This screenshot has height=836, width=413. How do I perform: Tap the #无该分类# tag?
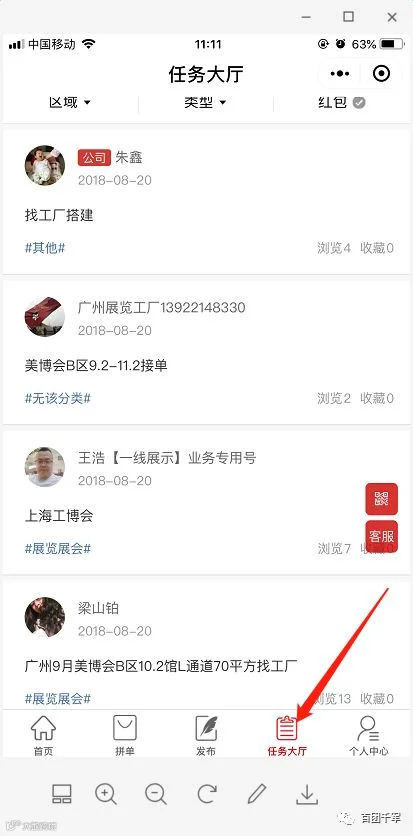[58, 398]
